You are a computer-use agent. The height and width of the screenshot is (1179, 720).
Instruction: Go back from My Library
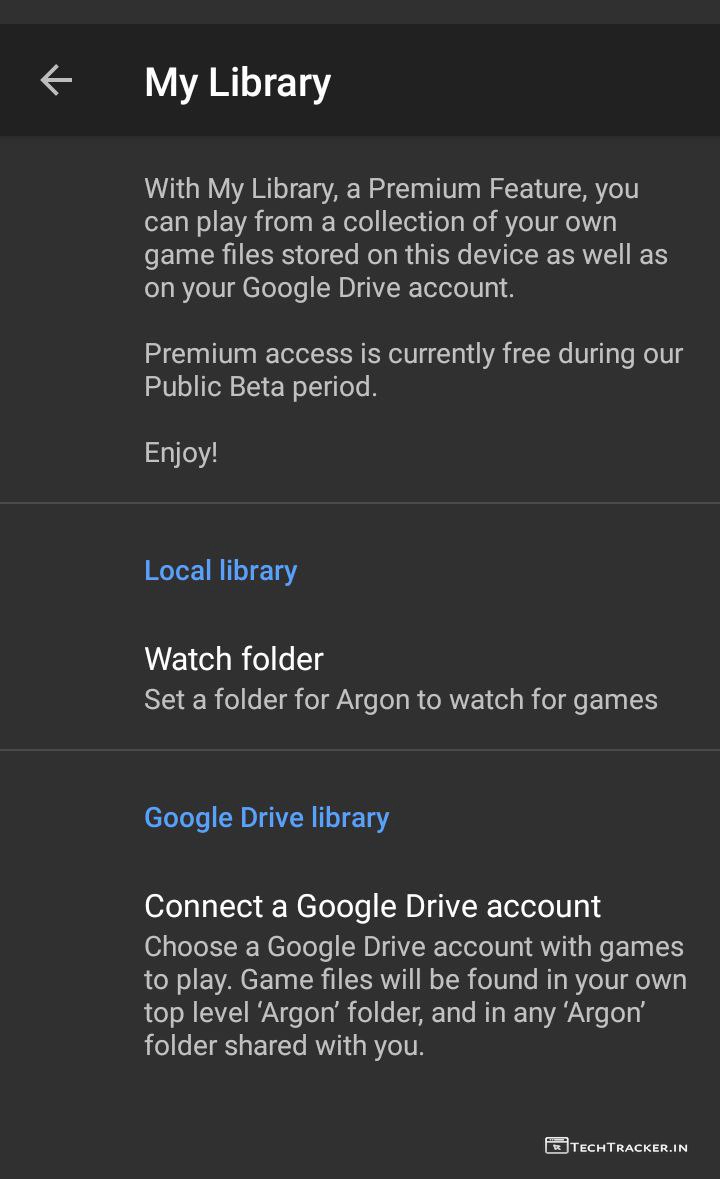pos(56,81)
